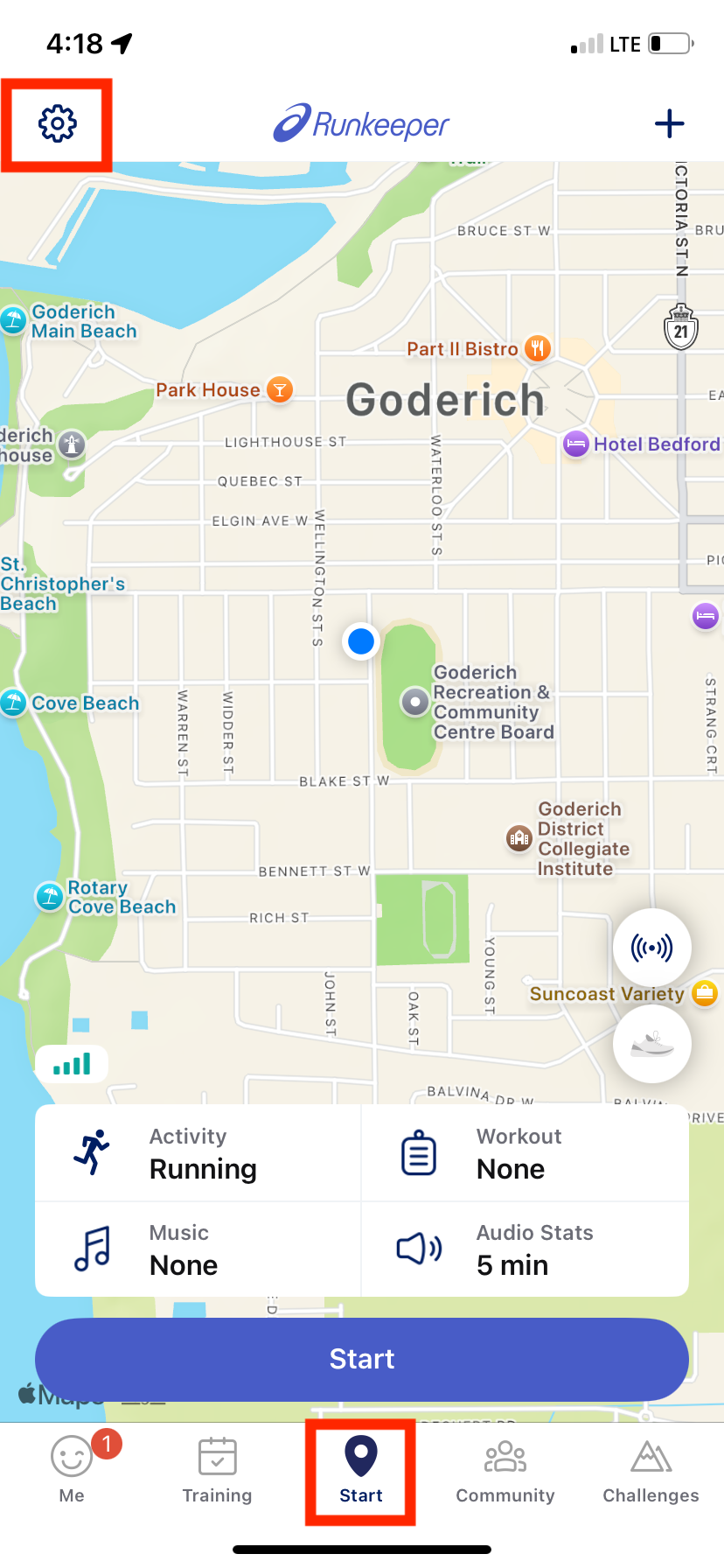This screenshot has height=1568, width=724.
Task: Switch to the Me tab
Action: 72,1472
